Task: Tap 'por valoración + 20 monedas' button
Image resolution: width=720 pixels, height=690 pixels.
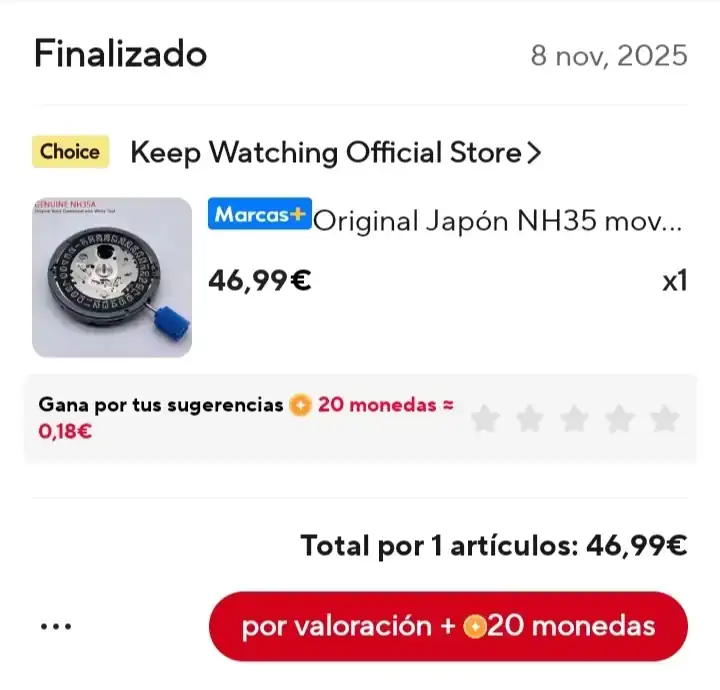Action: 448,627
